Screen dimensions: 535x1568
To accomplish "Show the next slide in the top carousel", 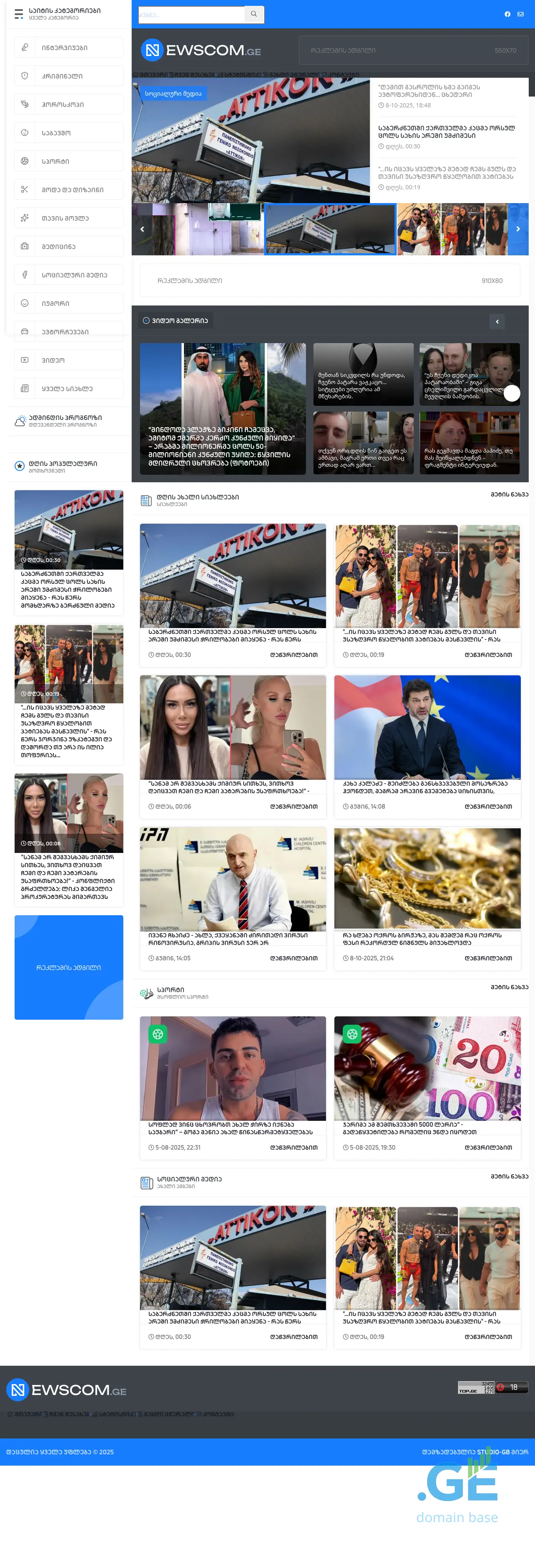I will [x=518, y=229].
